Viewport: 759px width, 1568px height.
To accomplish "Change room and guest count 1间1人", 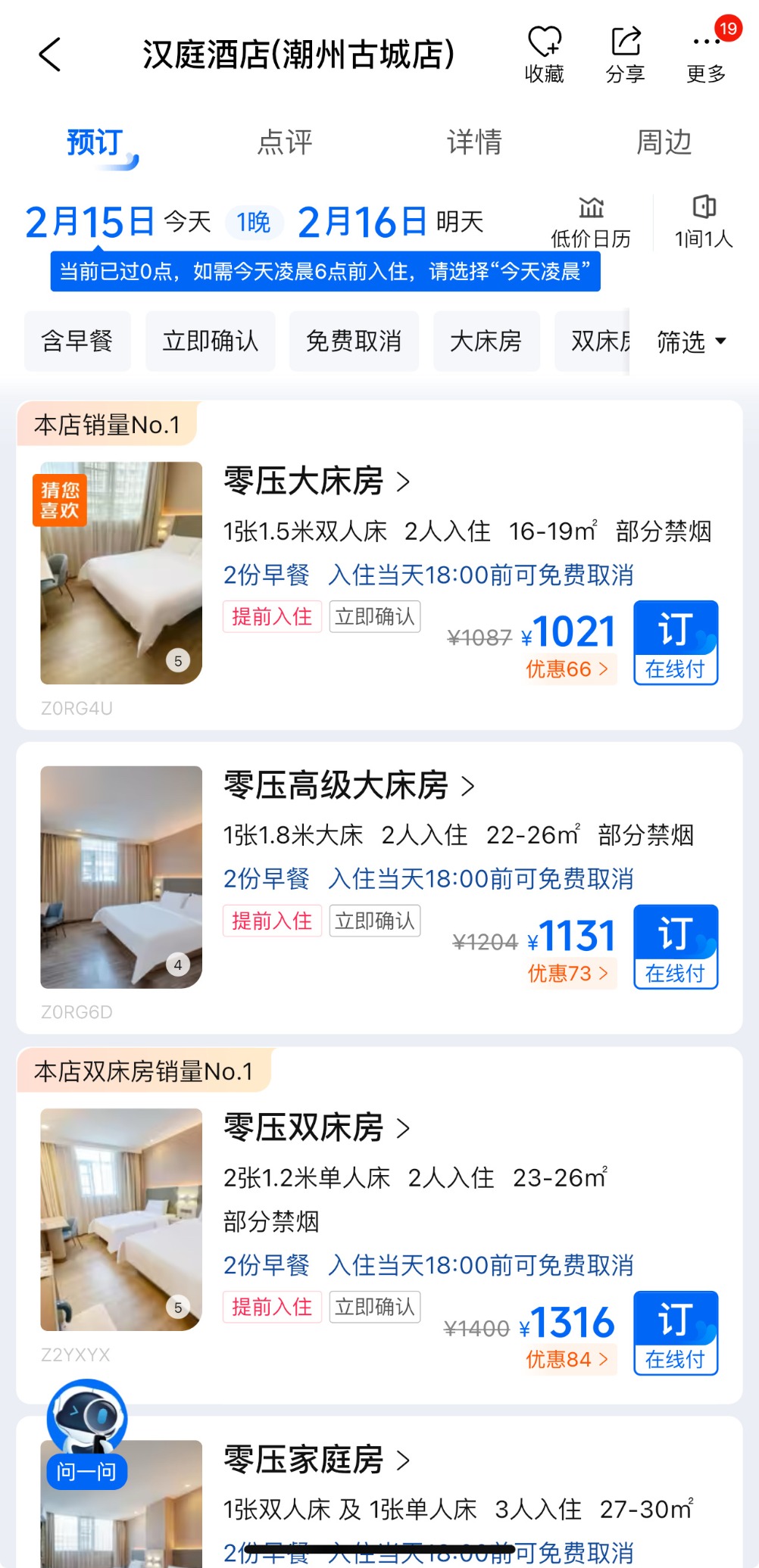I will tap(704, 221).
